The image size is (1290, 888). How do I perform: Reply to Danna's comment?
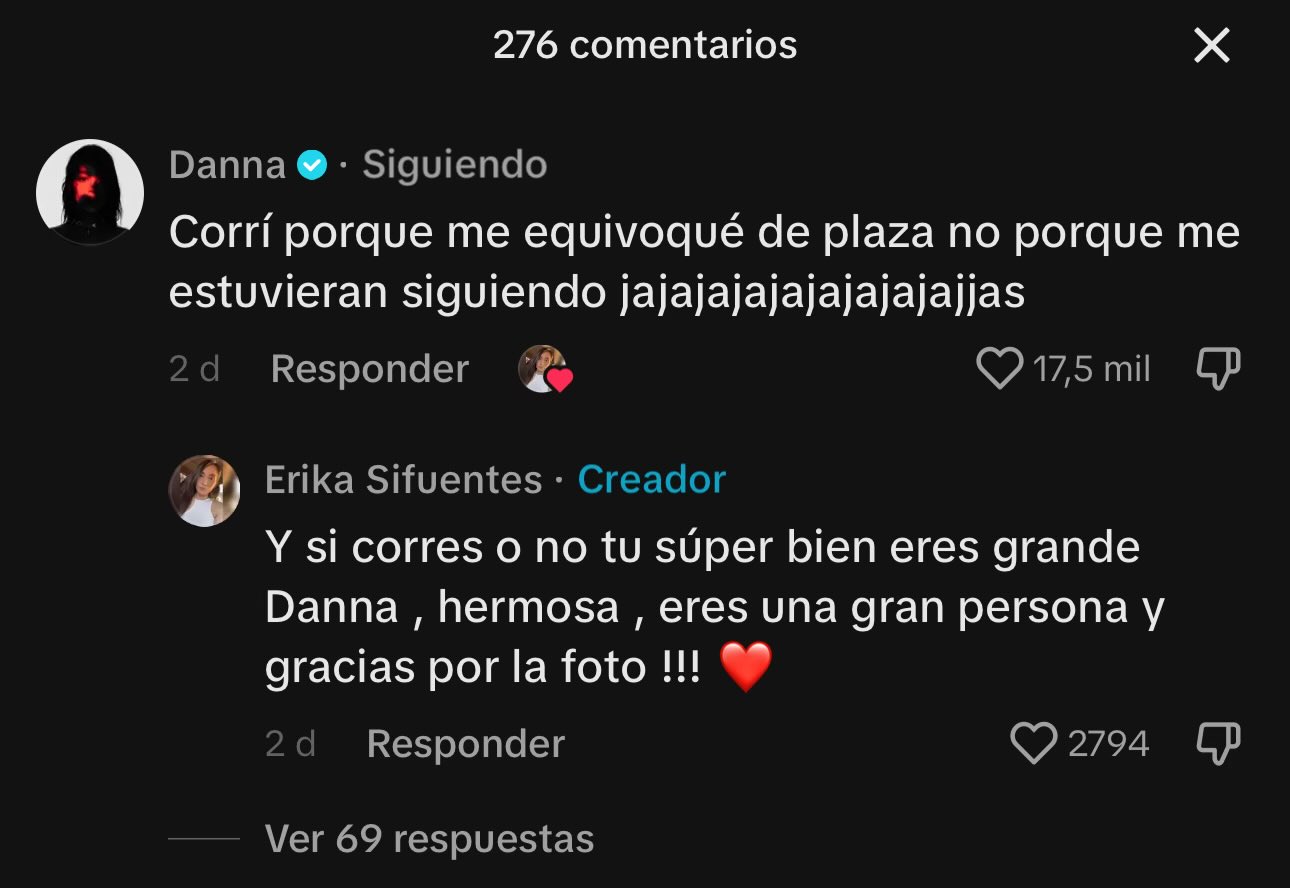coord(369,370)
